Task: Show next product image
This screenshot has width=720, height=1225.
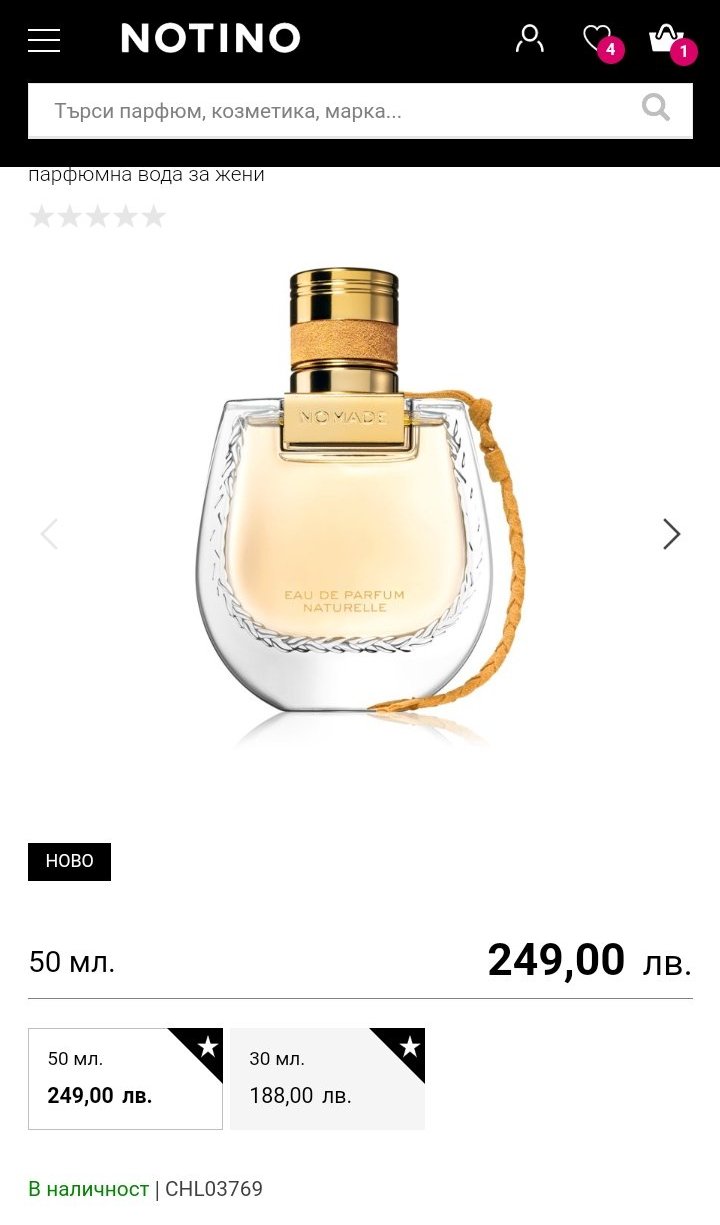Action: (671, 534)
